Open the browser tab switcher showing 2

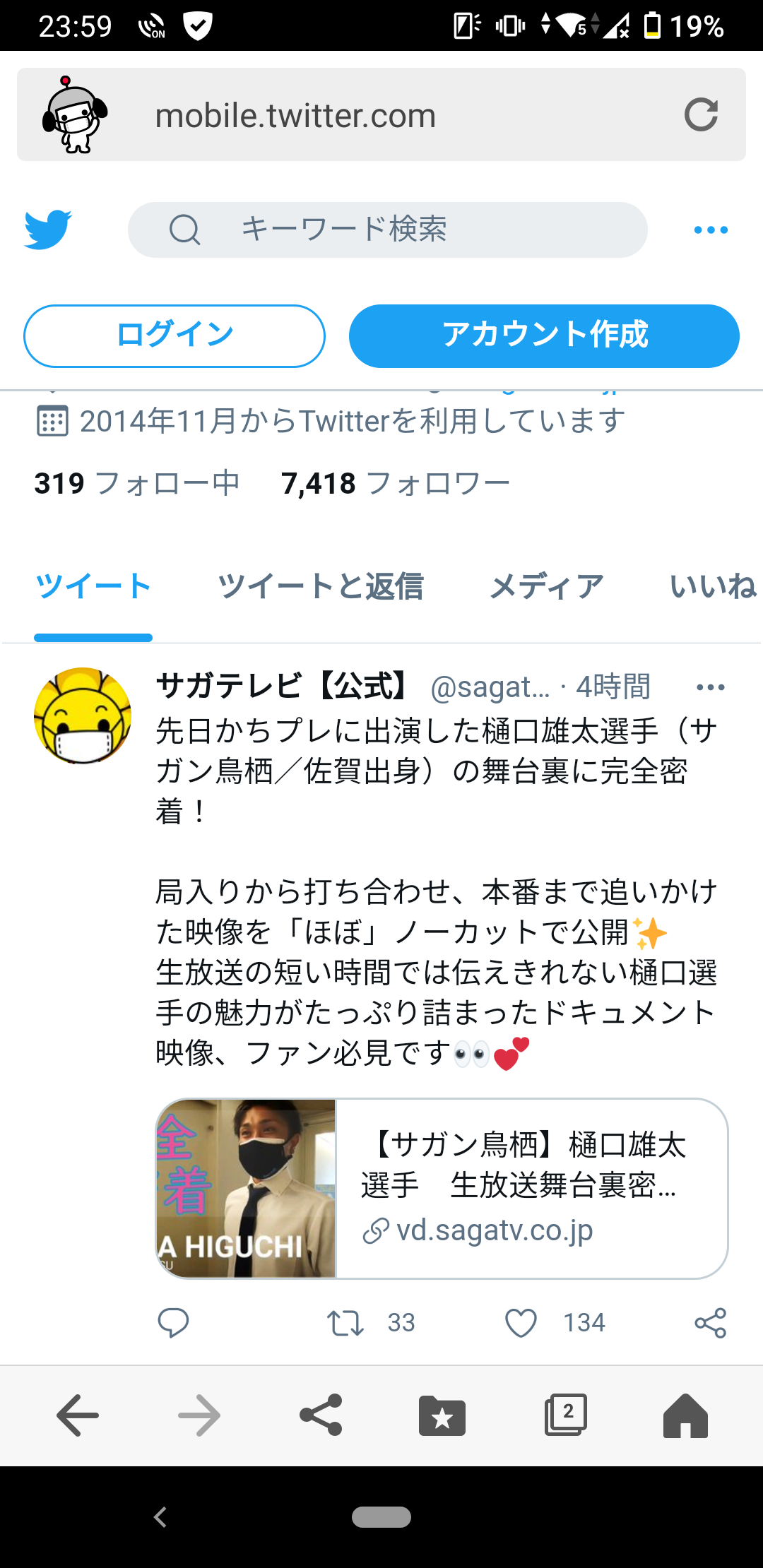click(x=565, y=1415)
